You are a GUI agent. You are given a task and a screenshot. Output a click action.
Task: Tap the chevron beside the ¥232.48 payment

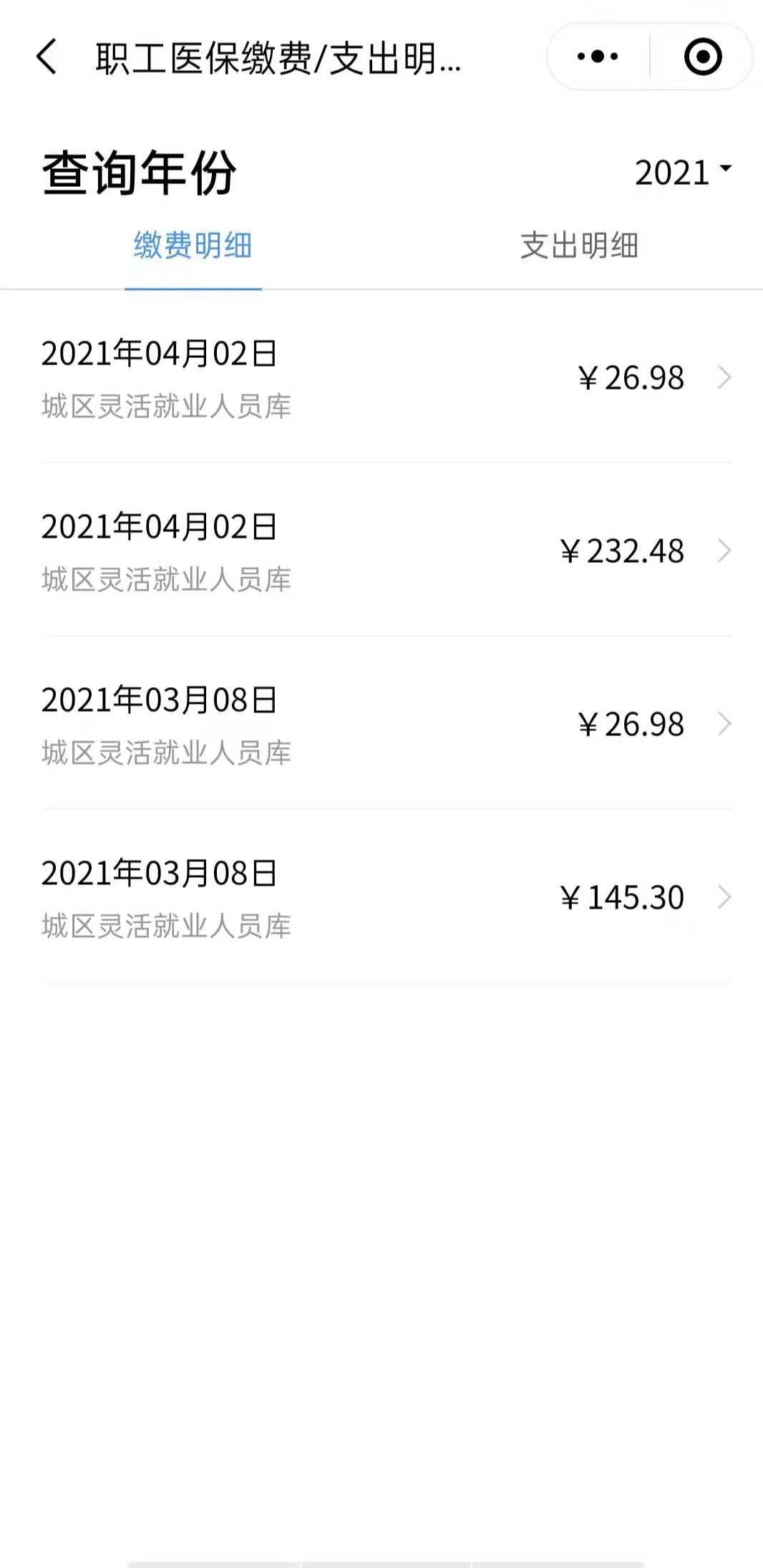tap(725, 551)
